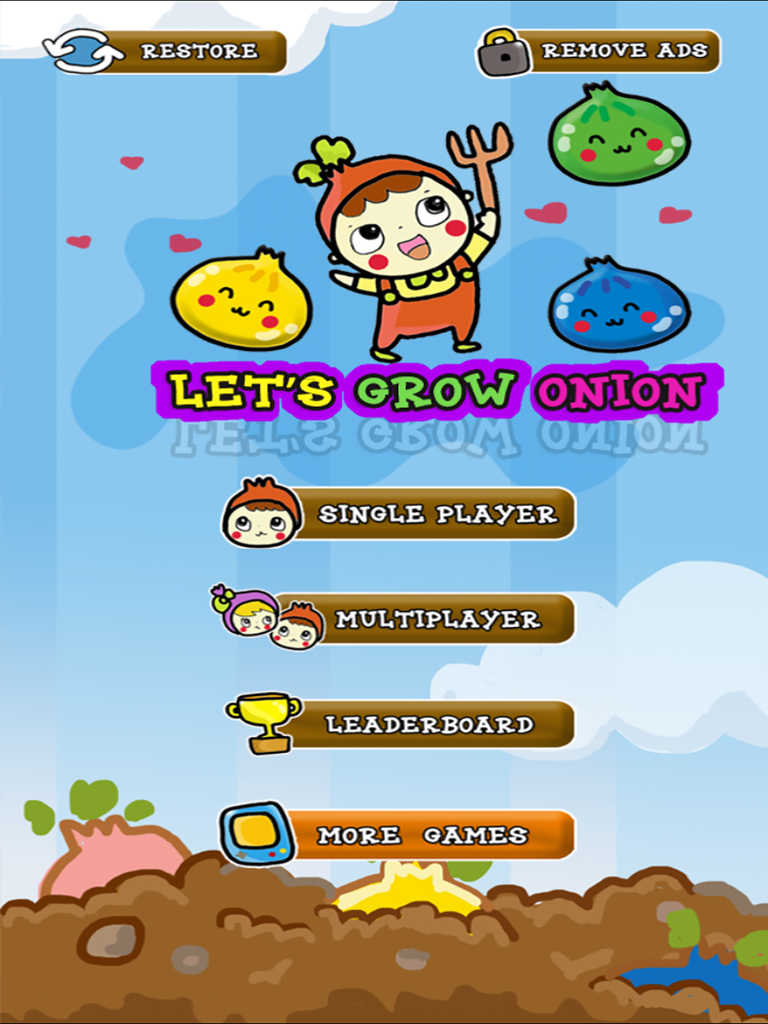Click the golden trophy icon next to Leaderboard
The image size is (768, 1024).
click(x=262, y=722)
